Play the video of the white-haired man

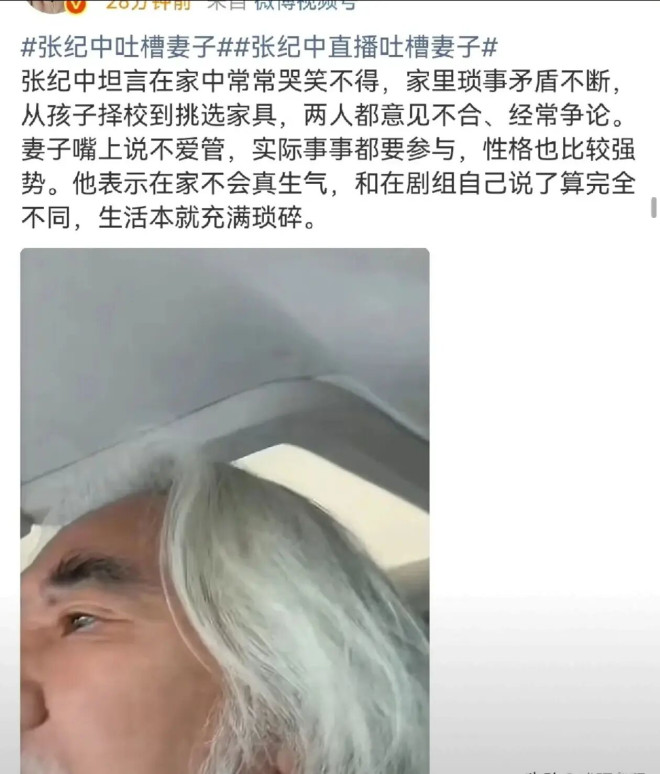(x=224, y=510)
